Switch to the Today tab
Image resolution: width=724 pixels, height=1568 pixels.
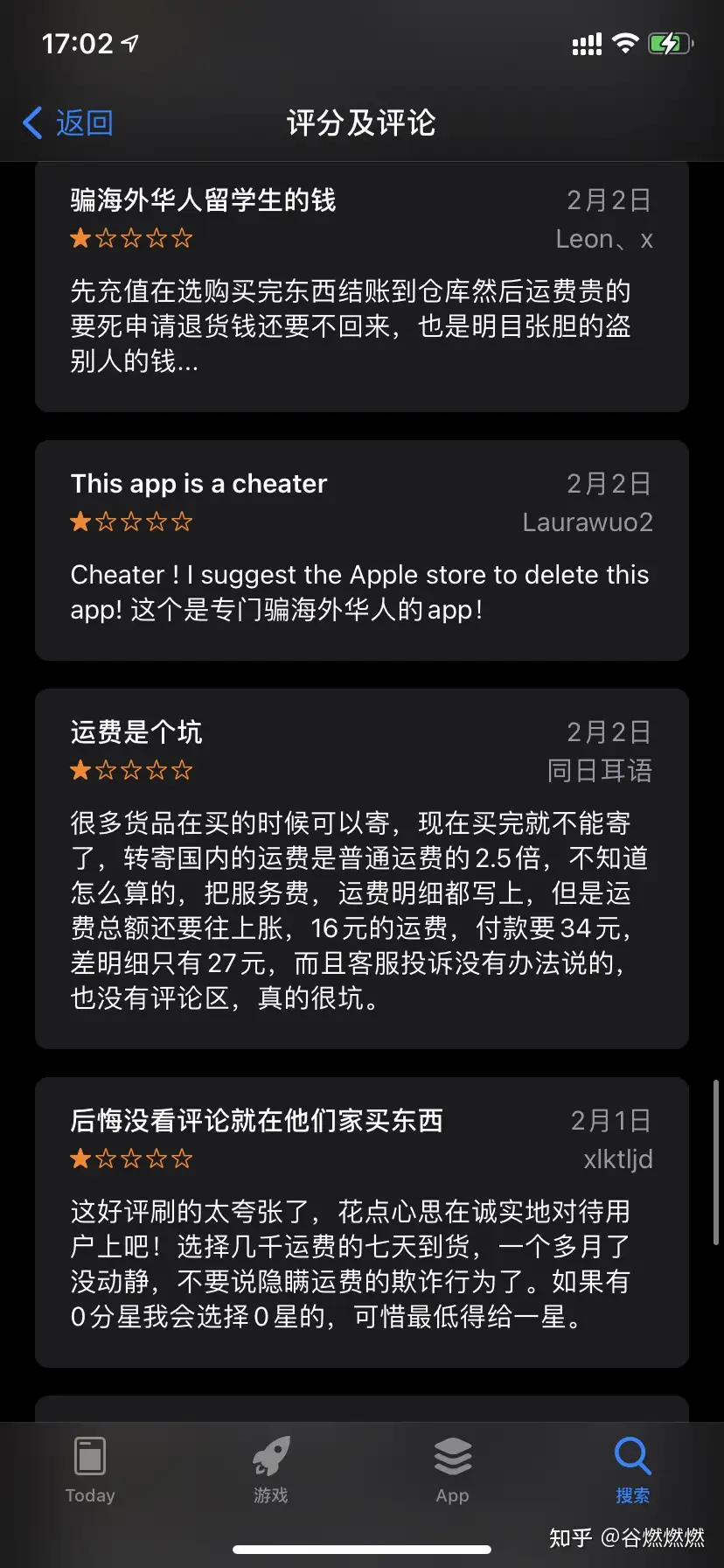coord(90,1470)
